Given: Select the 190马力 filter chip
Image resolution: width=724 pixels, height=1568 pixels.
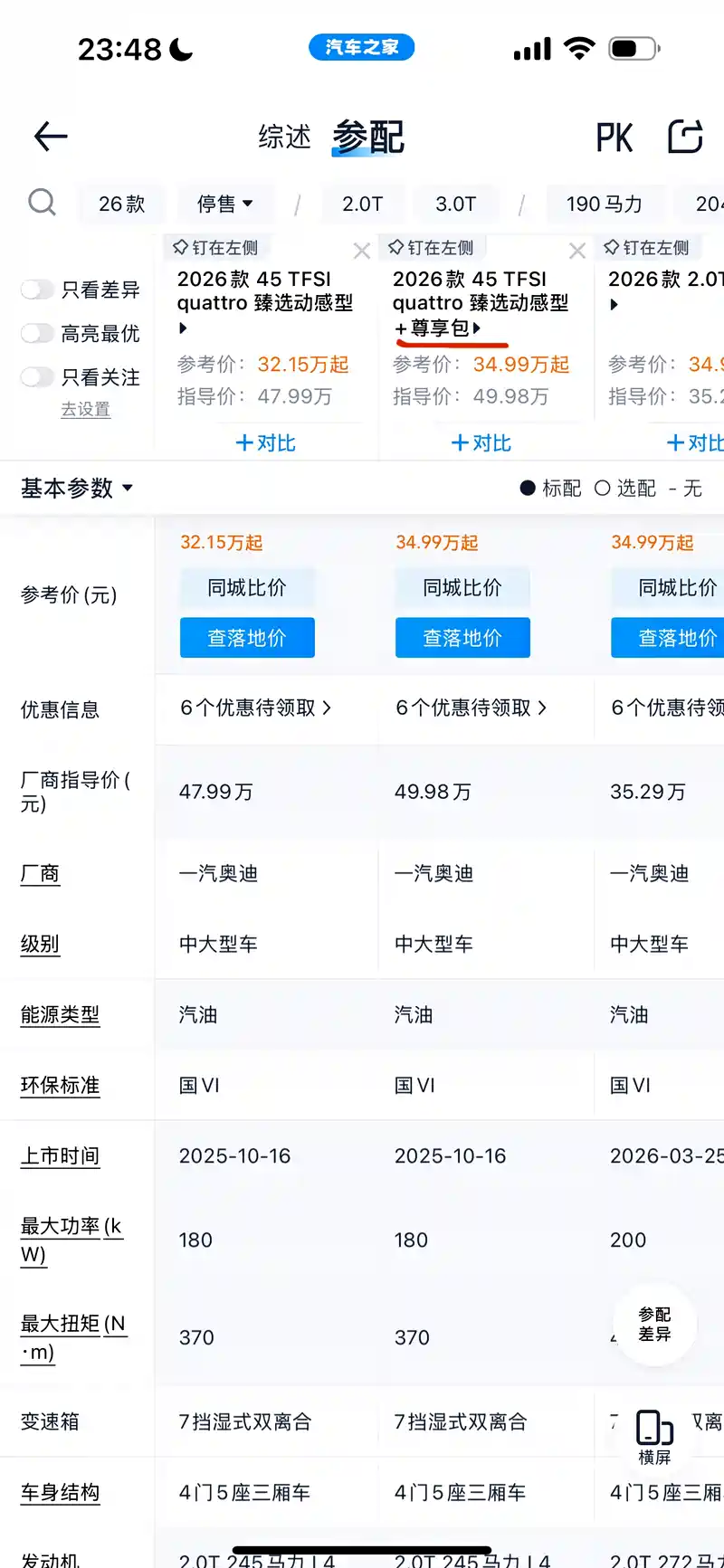Looking at the screenshot, I should [x=605, y=204].
